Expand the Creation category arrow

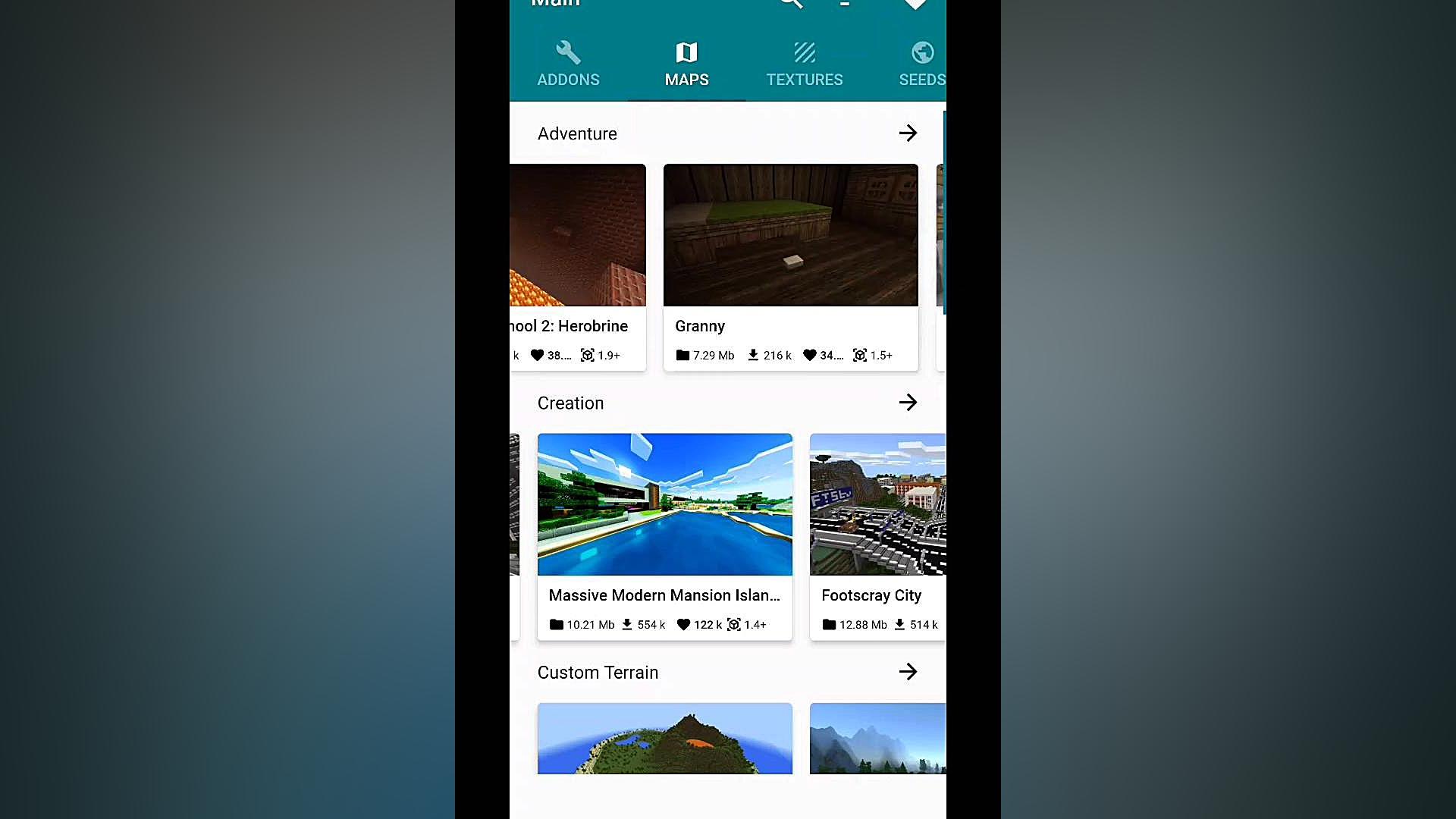pos(908,403)
